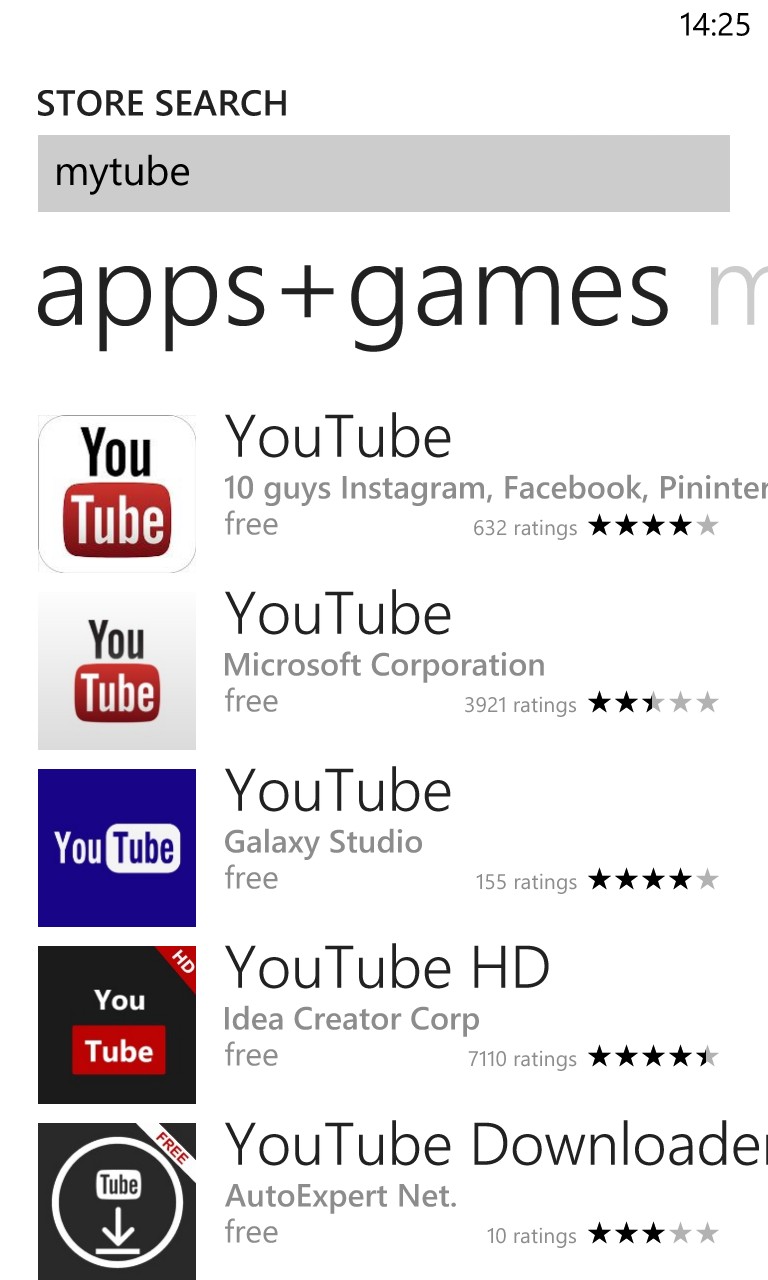
Task: Open YouTube Downloader by AutoExpert Net.
Action: tap(403, 1201)
